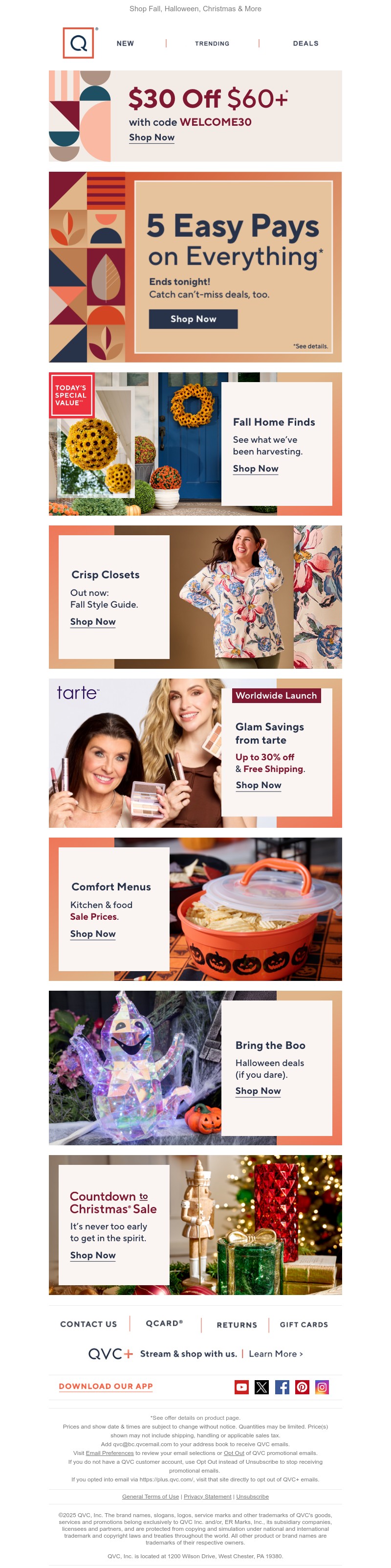Open QVC's Instagram icon
The image size is (391, 1568).
[322, 1387]
